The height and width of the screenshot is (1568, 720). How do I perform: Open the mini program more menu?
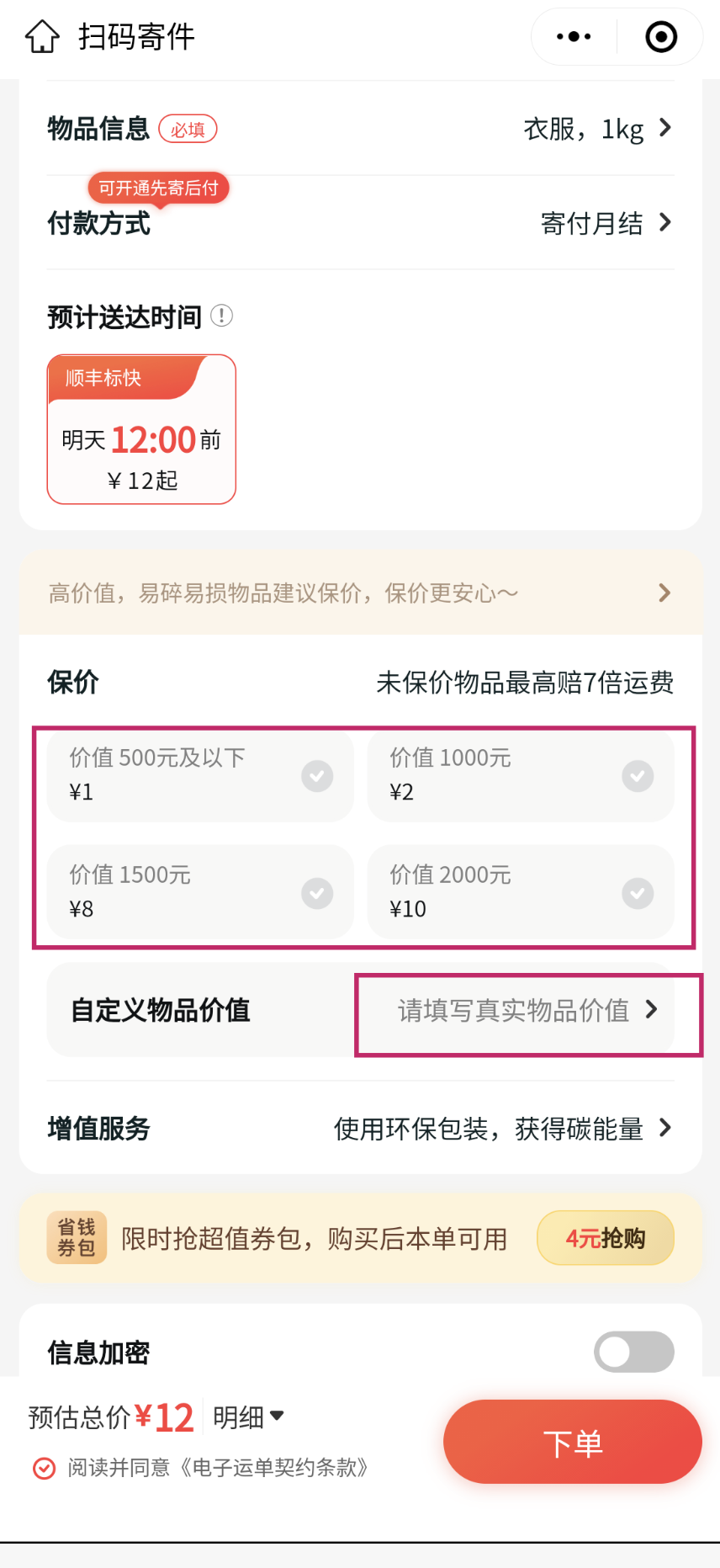(574, 37)
